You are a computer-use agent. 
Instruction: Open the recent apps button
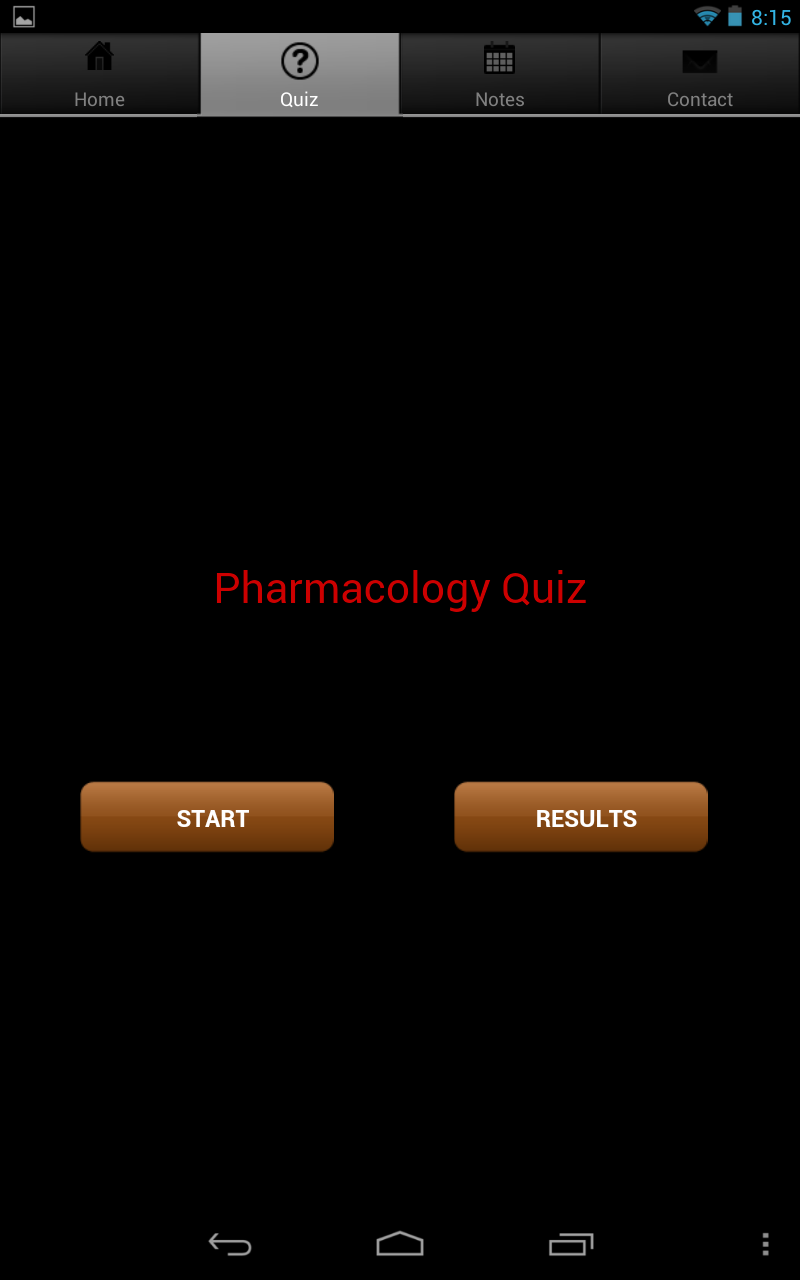pyautogui.click(x=570, y=1244)
